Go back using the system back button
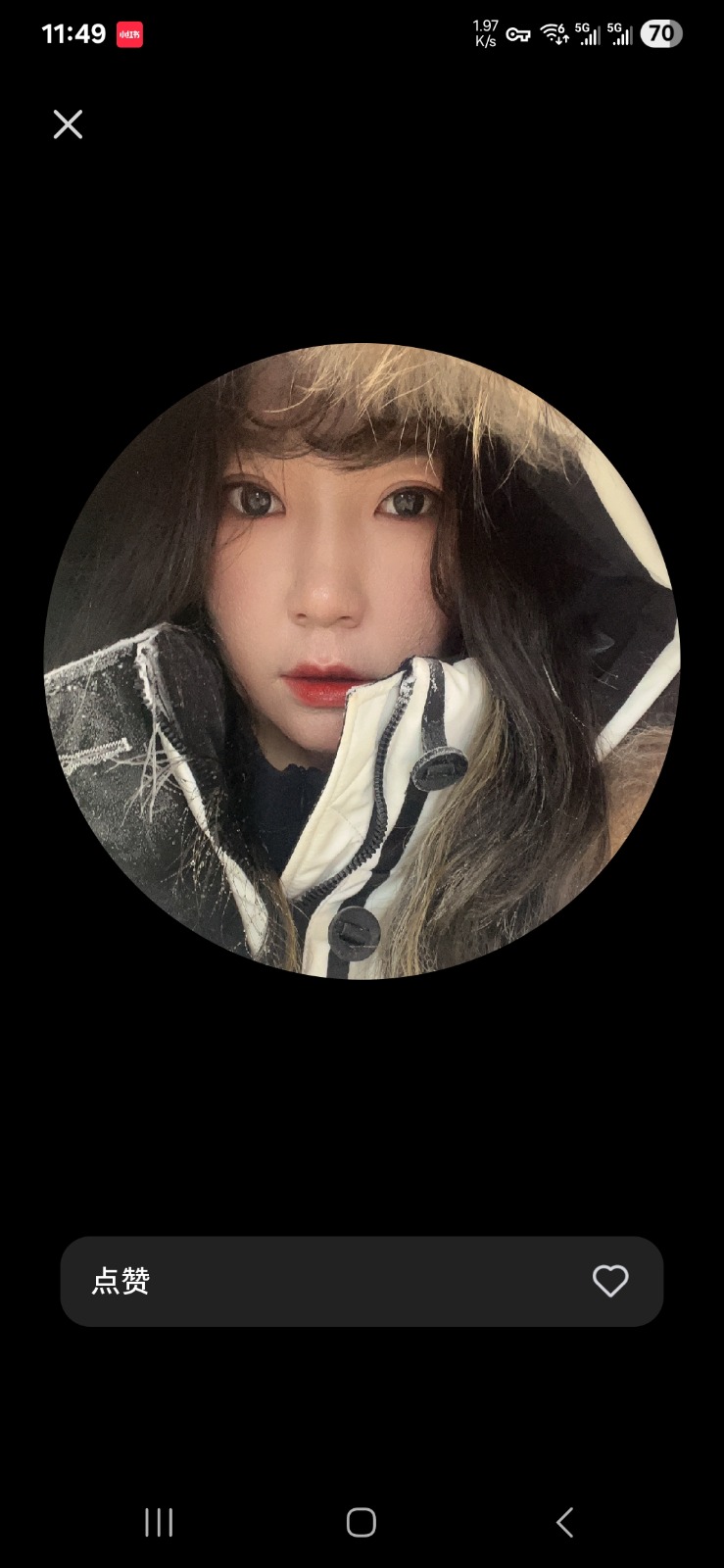The image size is (724, 1568). point(564,1522)
